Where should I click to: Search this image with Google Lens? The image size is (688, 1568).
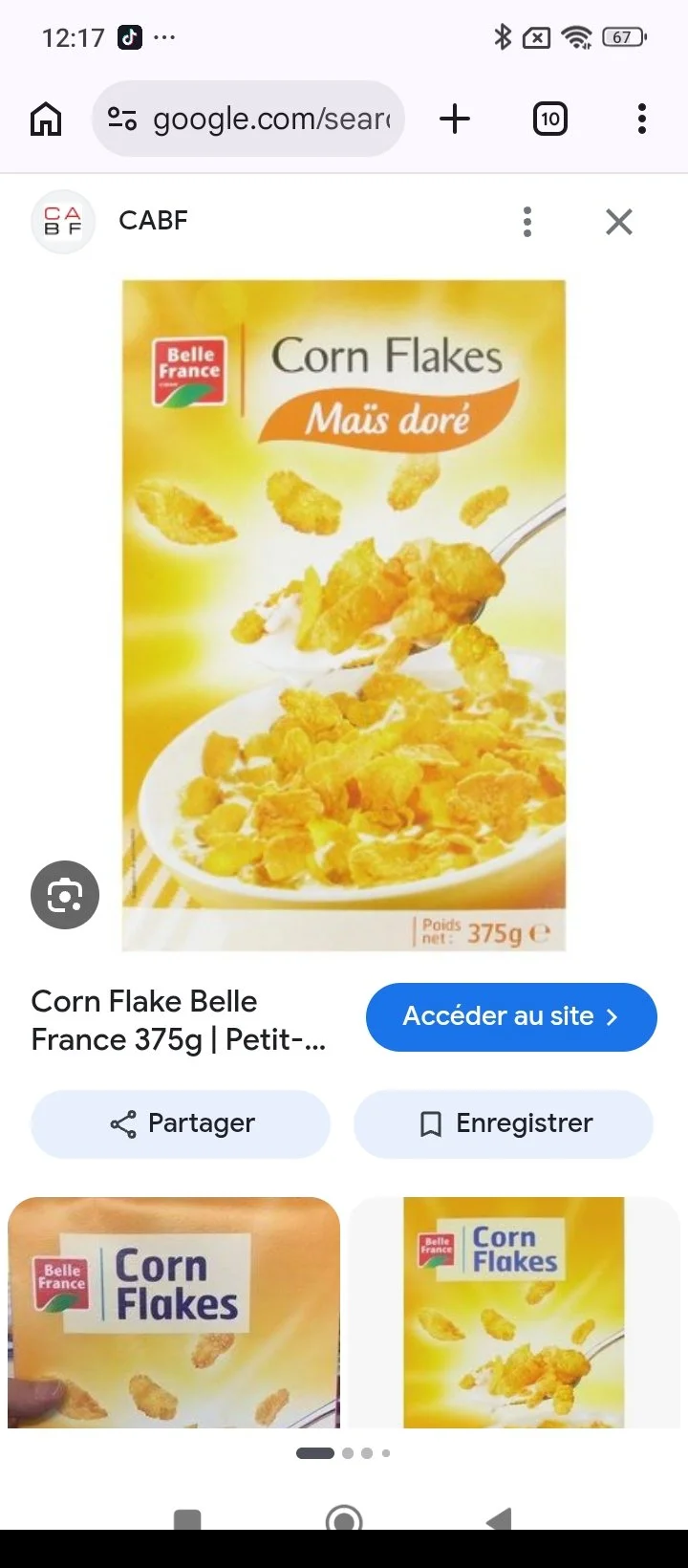(65, 895)
